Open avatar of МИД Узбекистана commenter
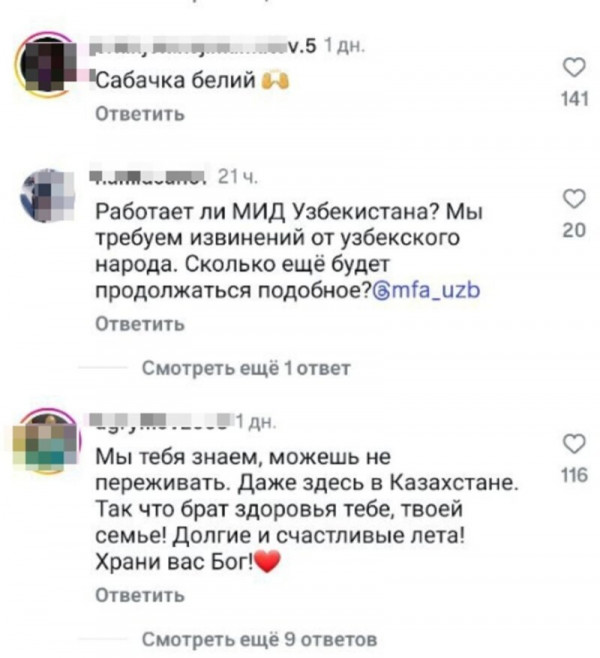The image size is (600, 658). [x=48, y=192]
